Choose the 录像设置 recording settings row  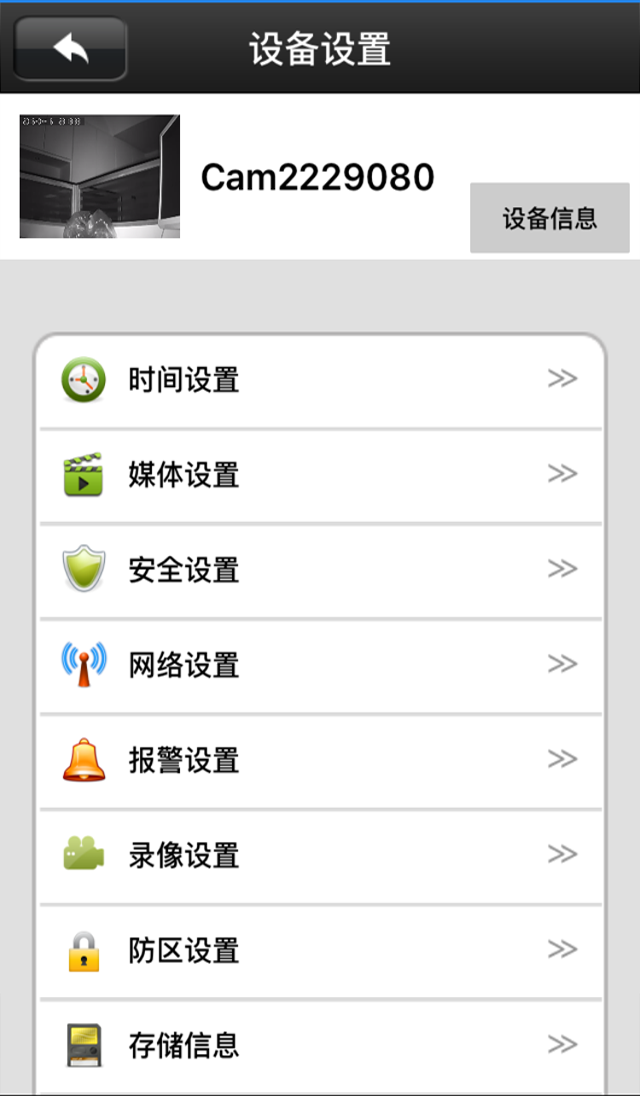click(320, 855)
